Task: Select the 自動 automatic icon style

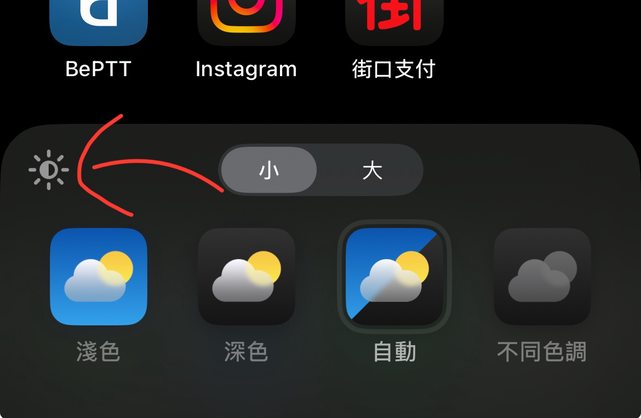Action: click(394, 277)
